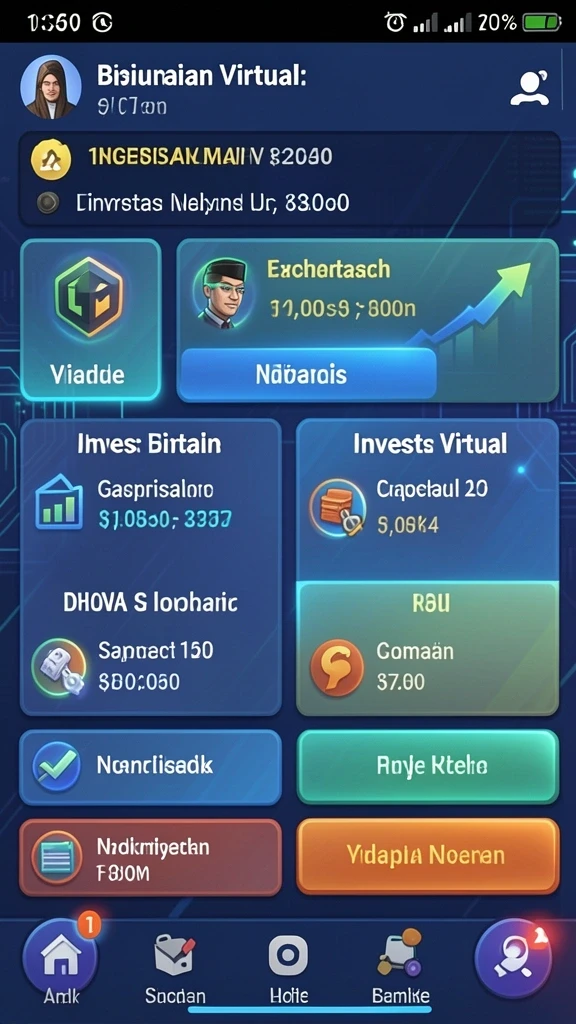Image resolution: width=576 pixels, height=1024 pixels.
Task: Open the Sapnact 150 item
Action: (x=124, y=665)
